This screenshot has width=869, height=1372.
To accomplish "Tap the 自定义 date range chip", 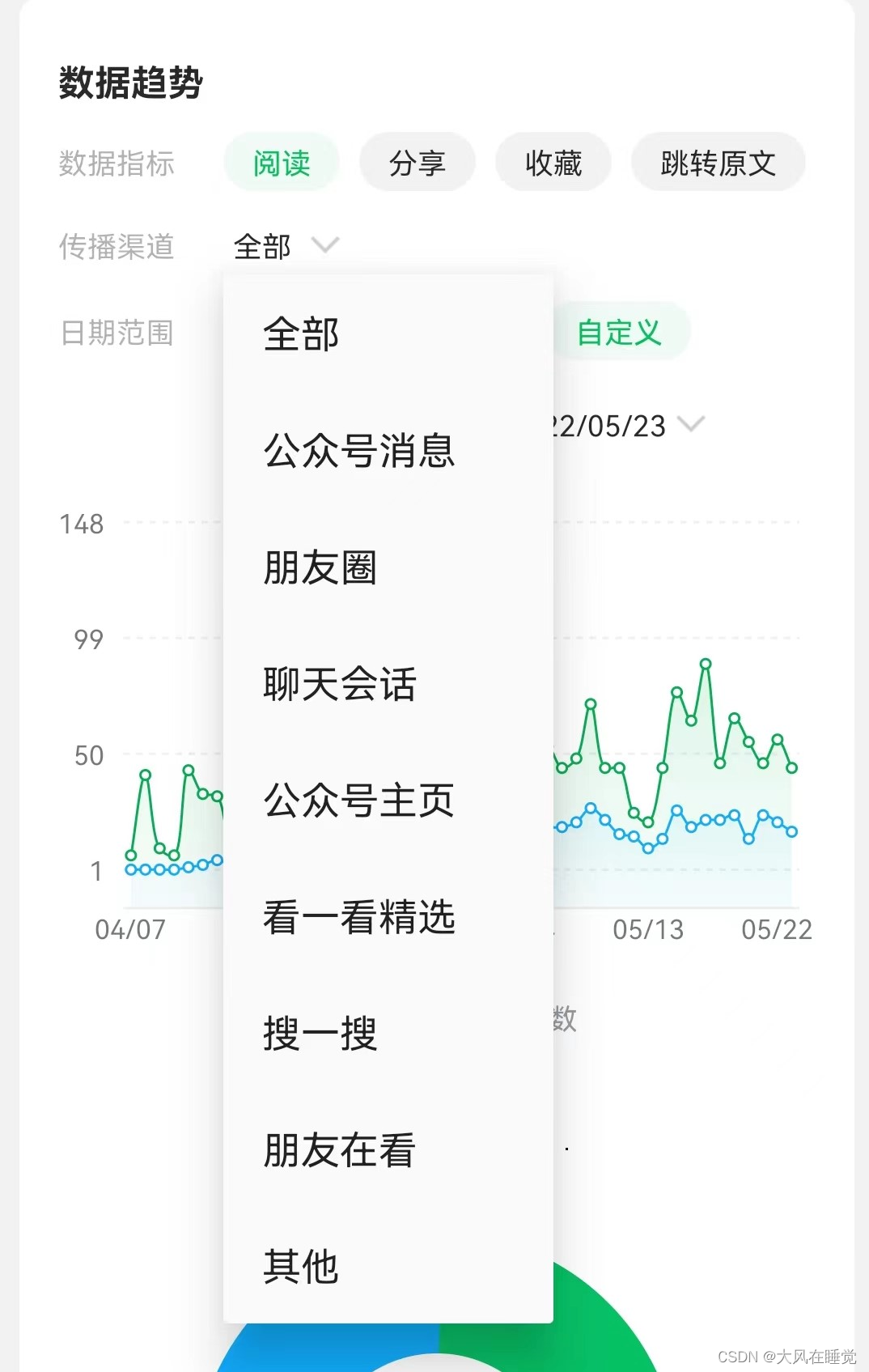I will [x=620, y=332].
